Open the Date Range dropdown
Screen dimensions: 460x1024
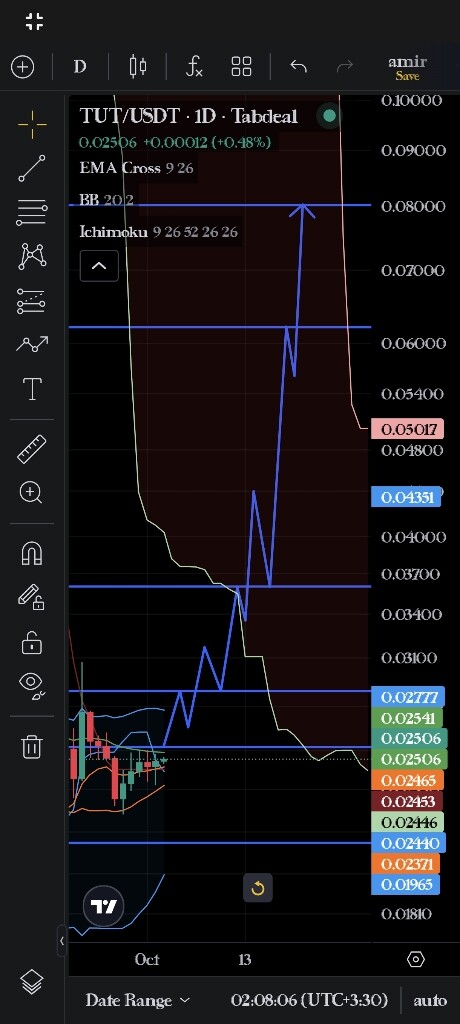(x=138, y=1000)
